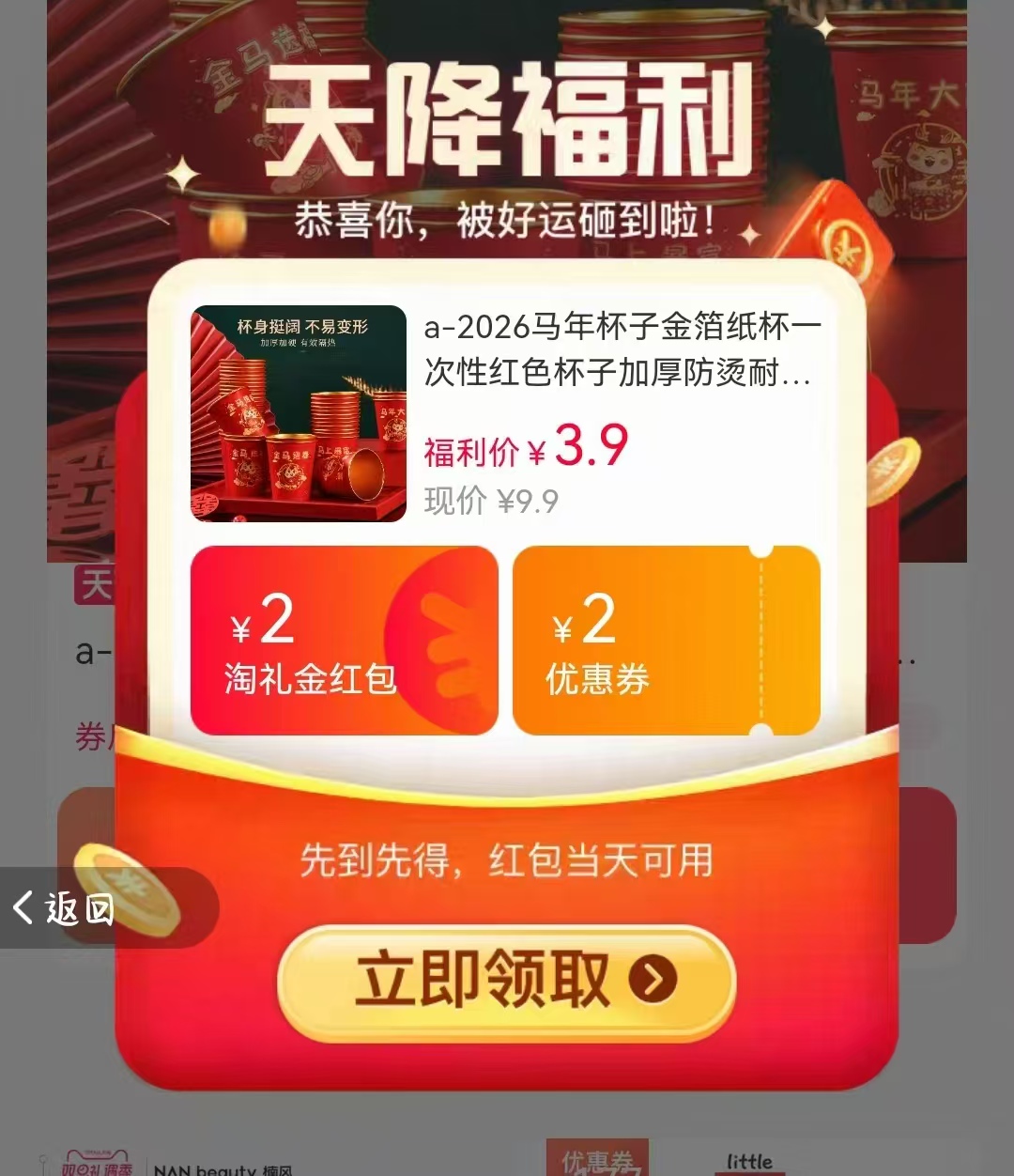Click the 天降 tag on the background page
This screenshot has width=1014, height=1176.
94,584
